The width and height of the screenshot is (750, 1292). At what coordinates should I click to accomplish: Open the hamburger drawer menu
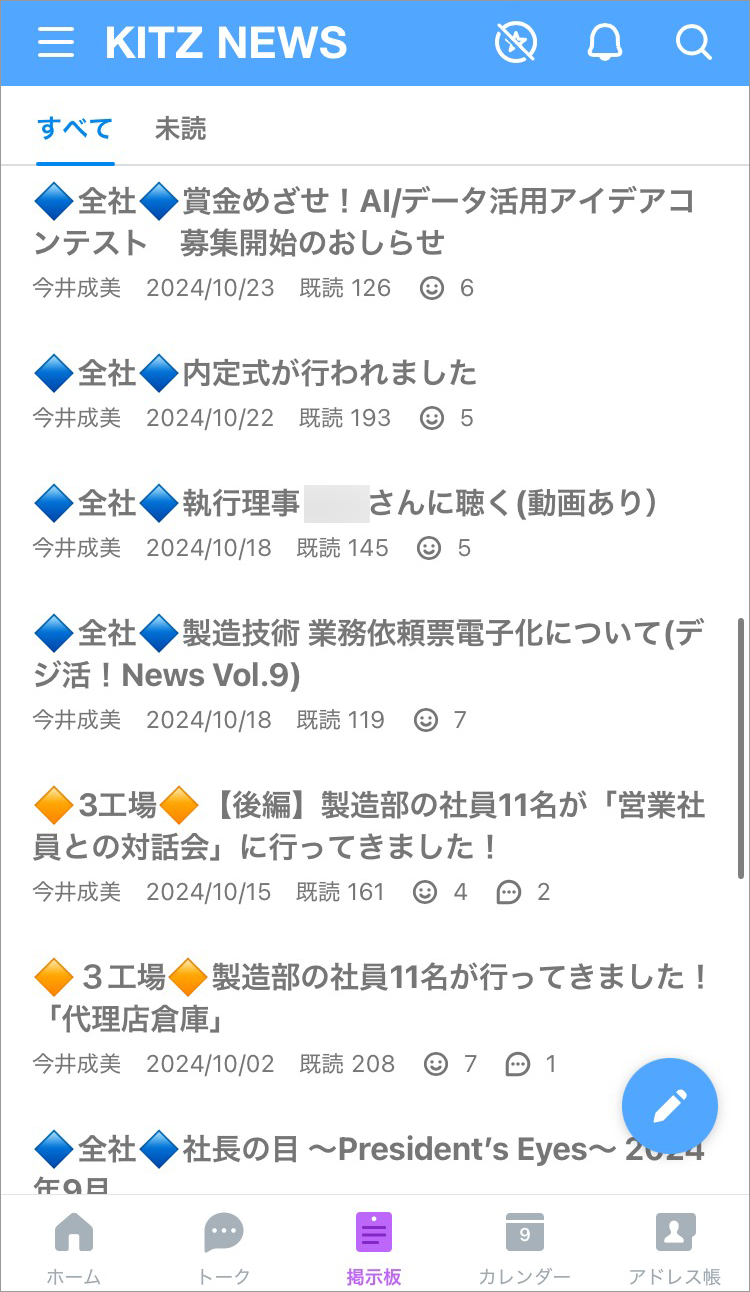56,43
